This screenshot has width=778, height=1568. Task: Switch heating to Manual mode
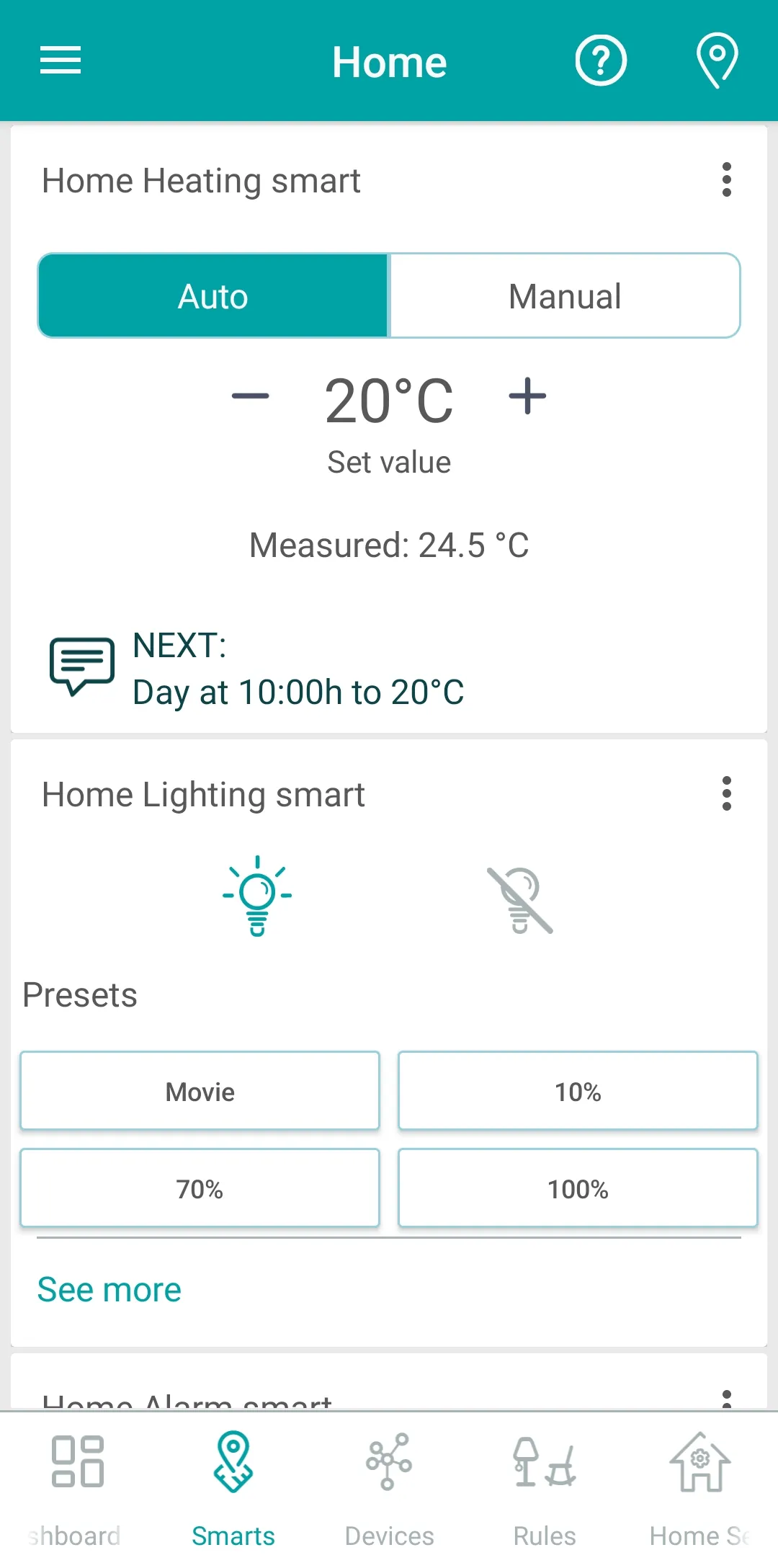pos(565,296)
